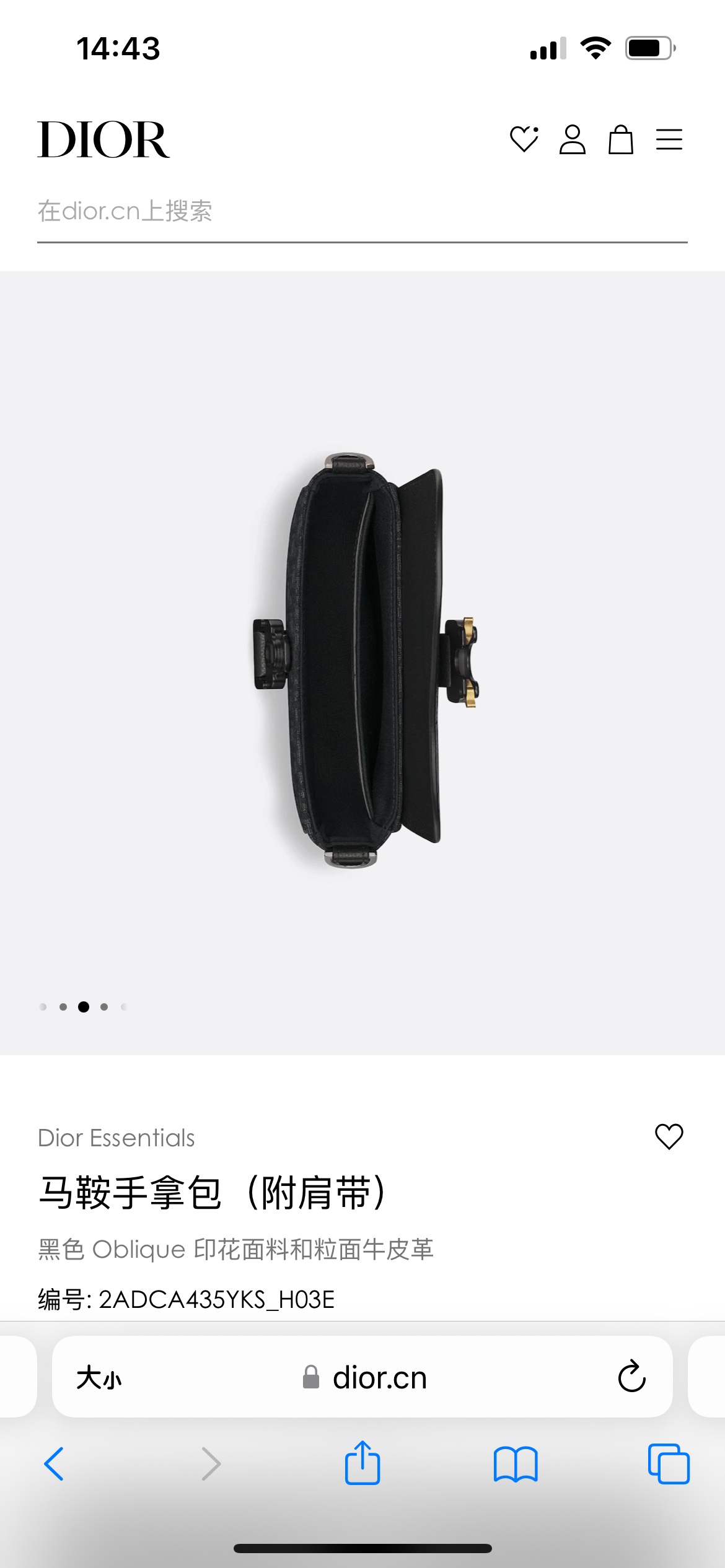This screenshot has height=1568, width=725.
Task: Open the hamburger menu
Action: 669,139
